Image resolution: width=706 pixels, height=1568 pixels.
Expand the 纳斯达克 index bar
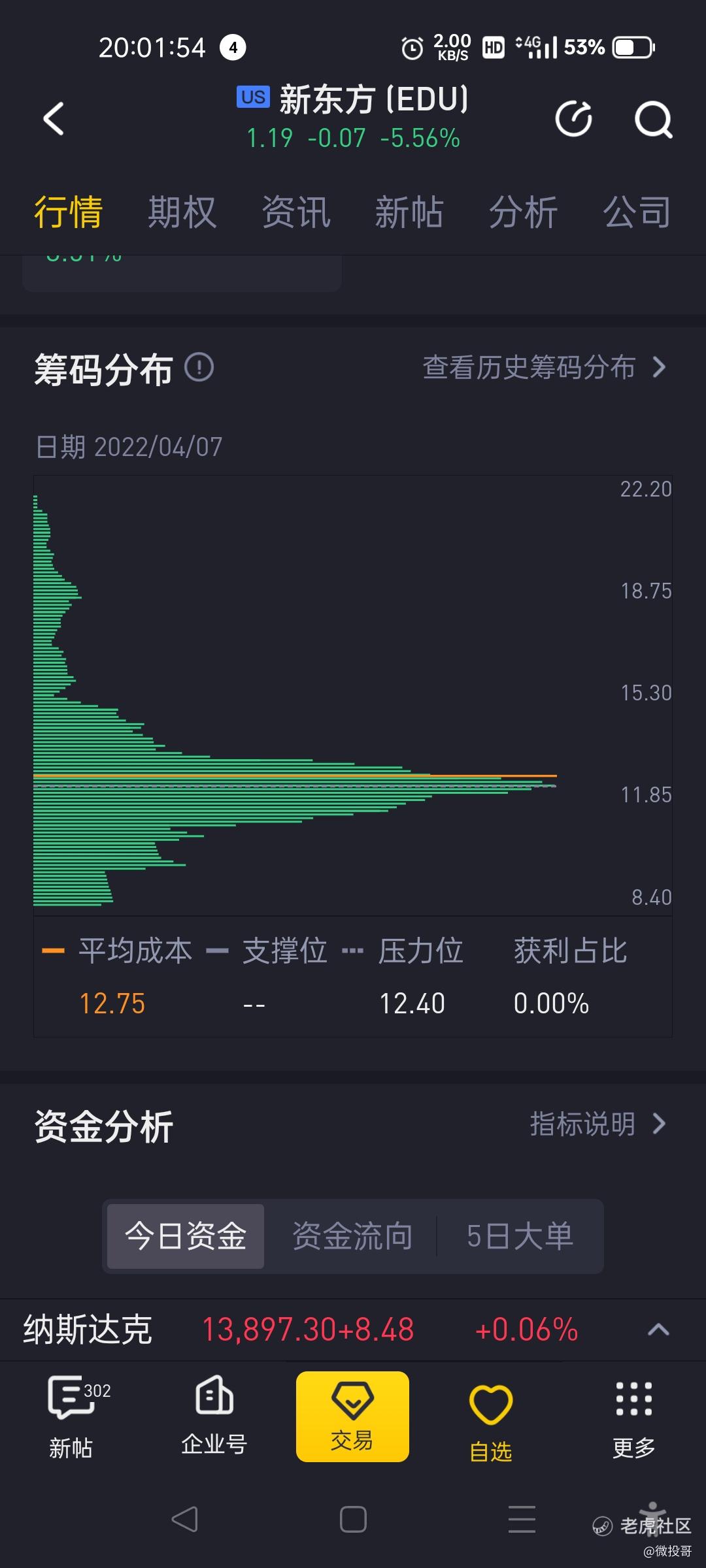point(658,1330)
